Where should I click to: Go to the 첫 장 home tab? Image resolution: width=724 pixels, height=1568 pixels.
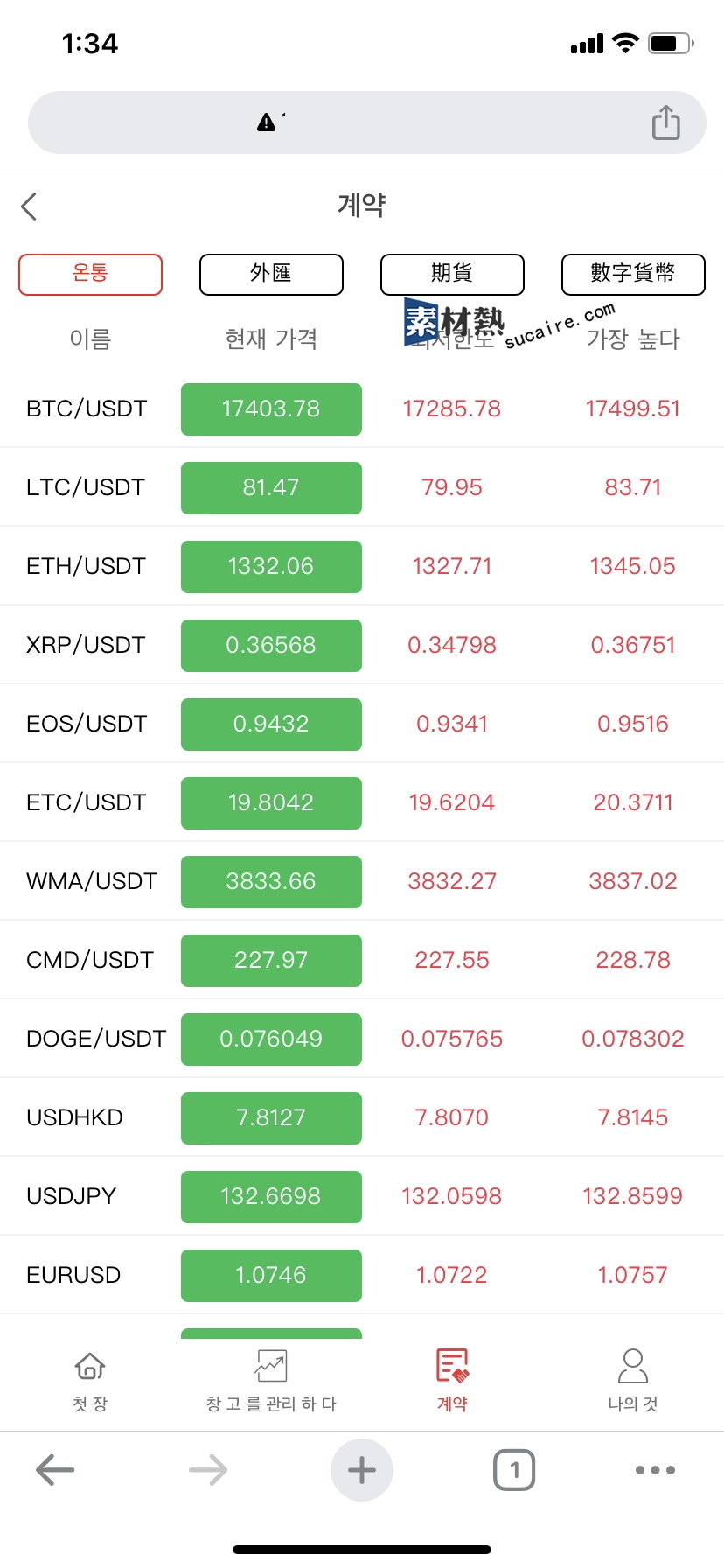[90, 1381]
